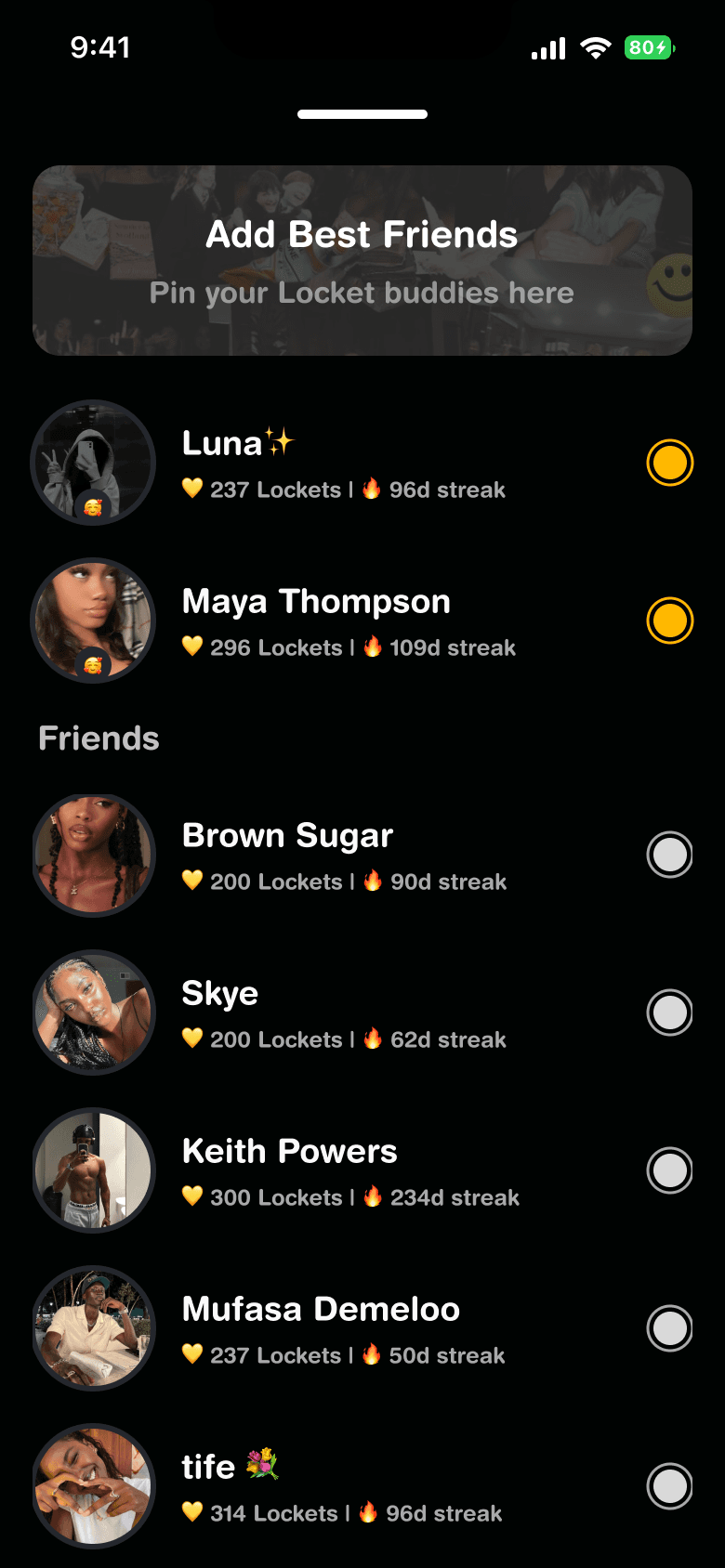Select Mufasa Demeloo's radio button
Image resolution: width=725 pixels, height=1568 pixels.
[x=669, y=1328]
